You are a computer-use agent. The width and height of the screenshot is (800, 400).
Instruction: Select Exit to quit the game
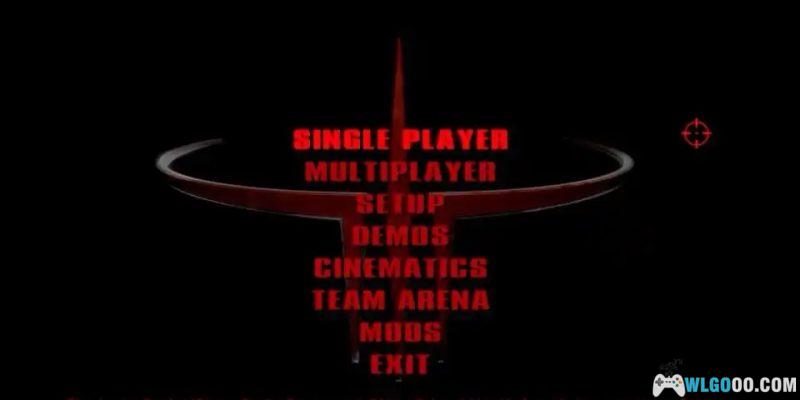click(x=400, y=364)
